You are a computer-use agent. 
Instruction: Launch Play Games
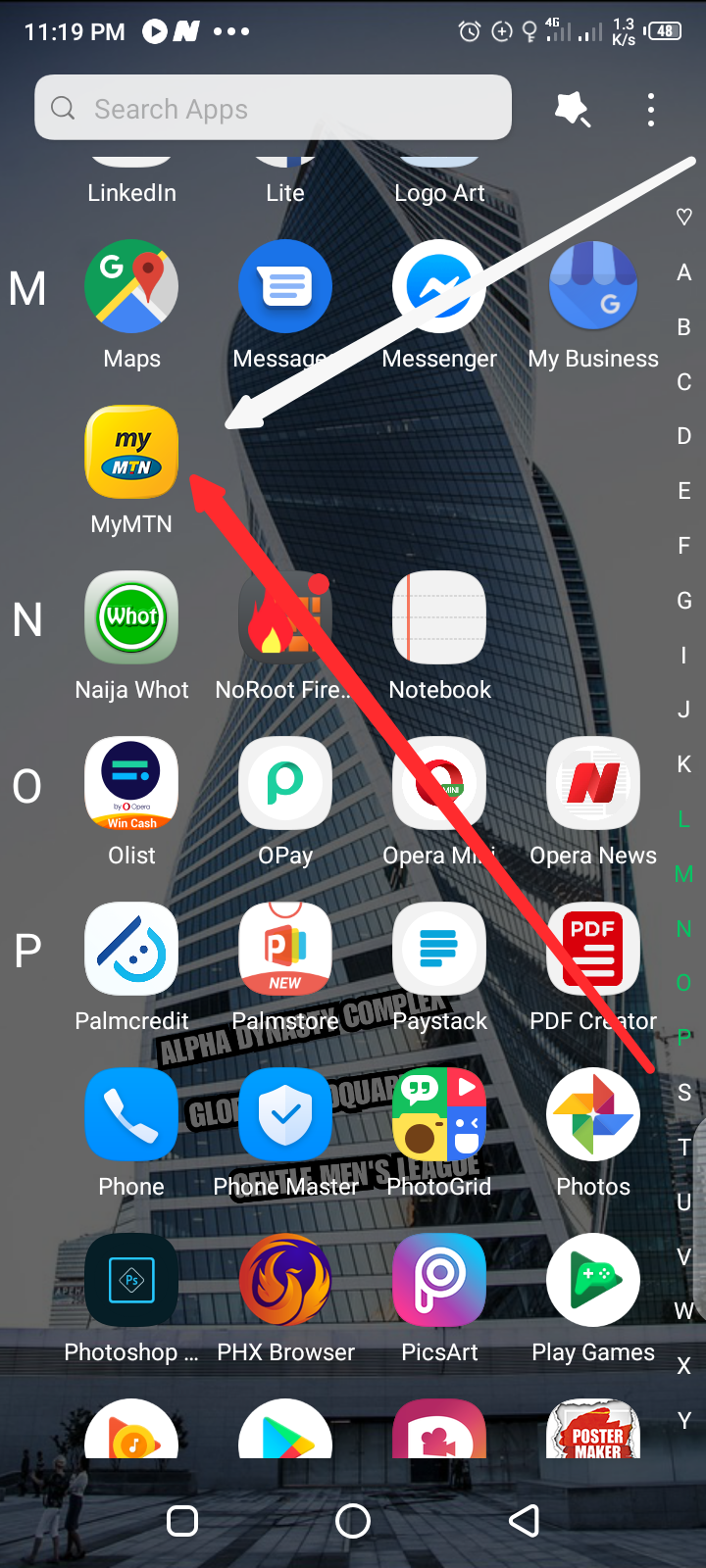pyautogui.click(x=593, y=1281)
